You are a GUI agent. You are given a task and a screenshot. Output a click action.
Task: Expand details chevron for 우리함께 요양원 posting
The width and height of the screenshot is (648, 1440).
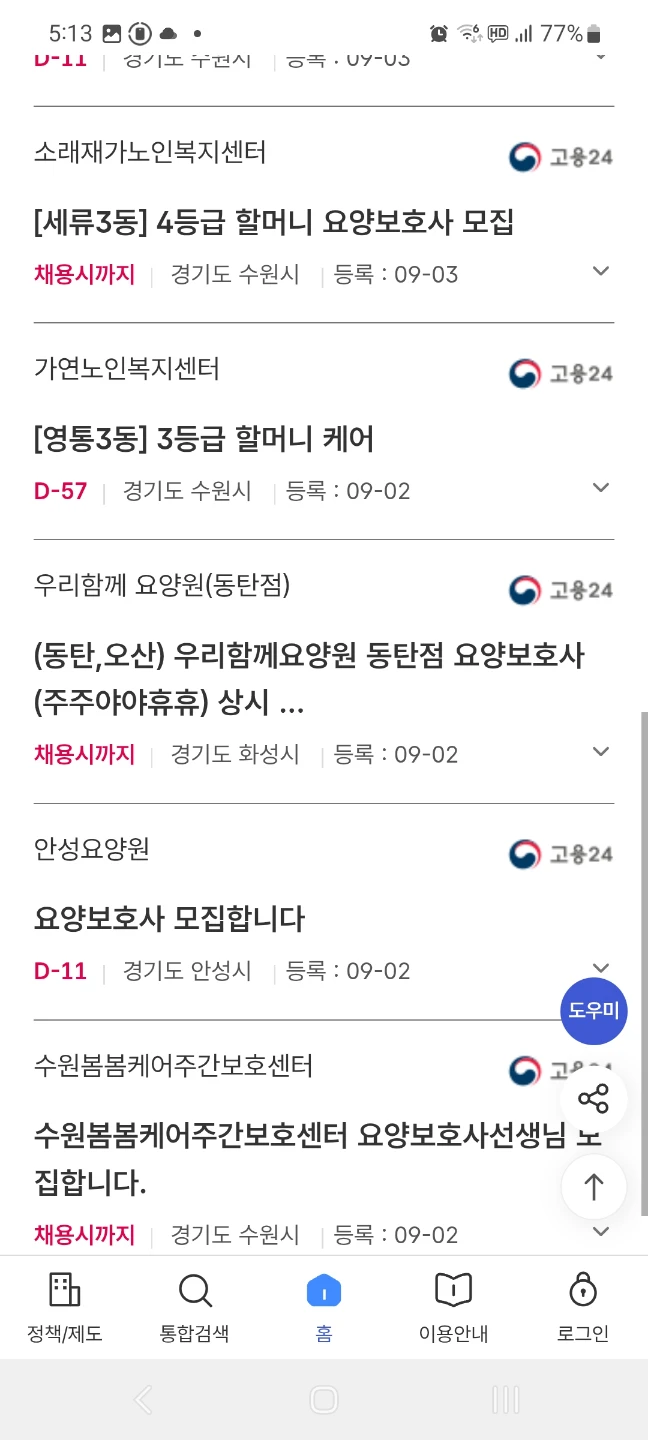point(601,752)
